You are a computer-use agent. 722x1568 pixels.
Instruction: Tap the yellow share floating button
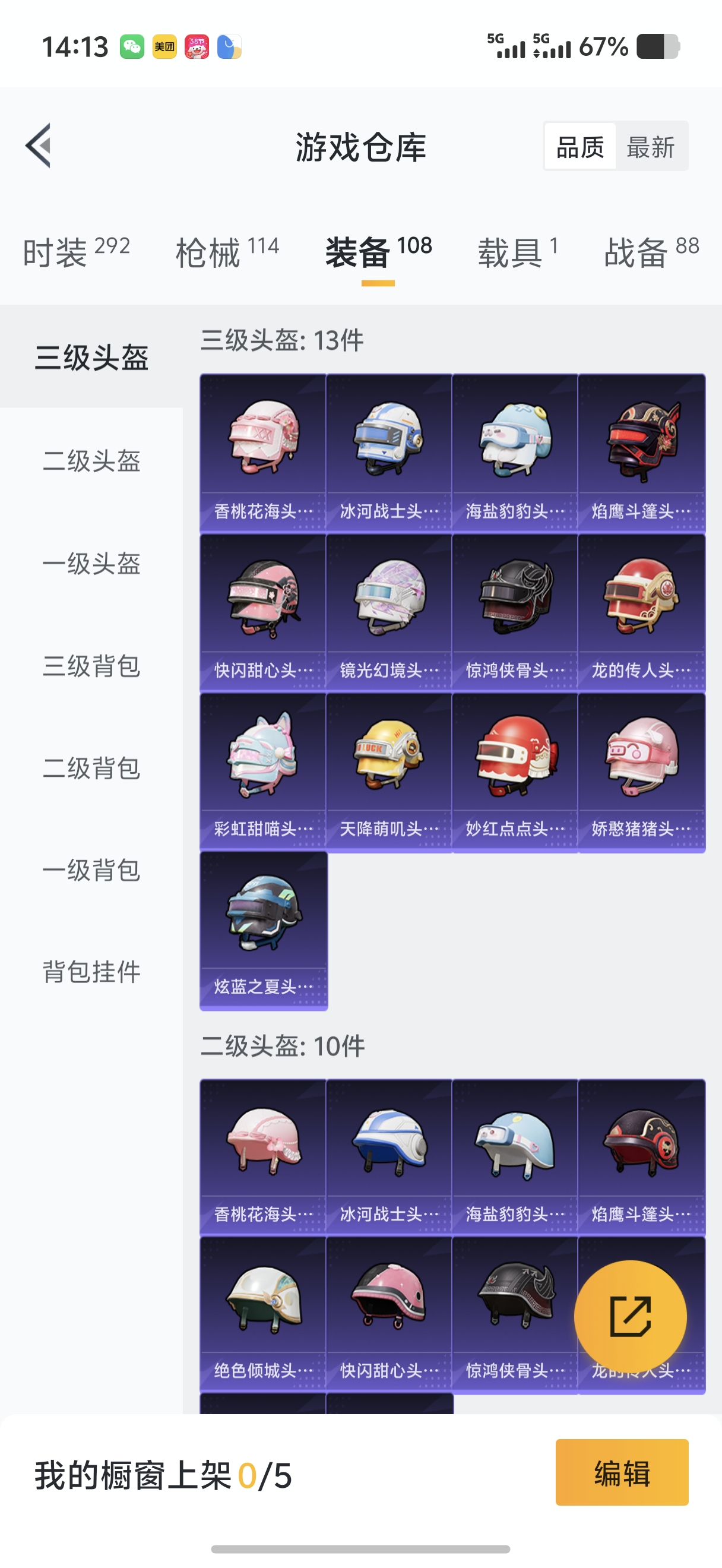[630, 1317]
